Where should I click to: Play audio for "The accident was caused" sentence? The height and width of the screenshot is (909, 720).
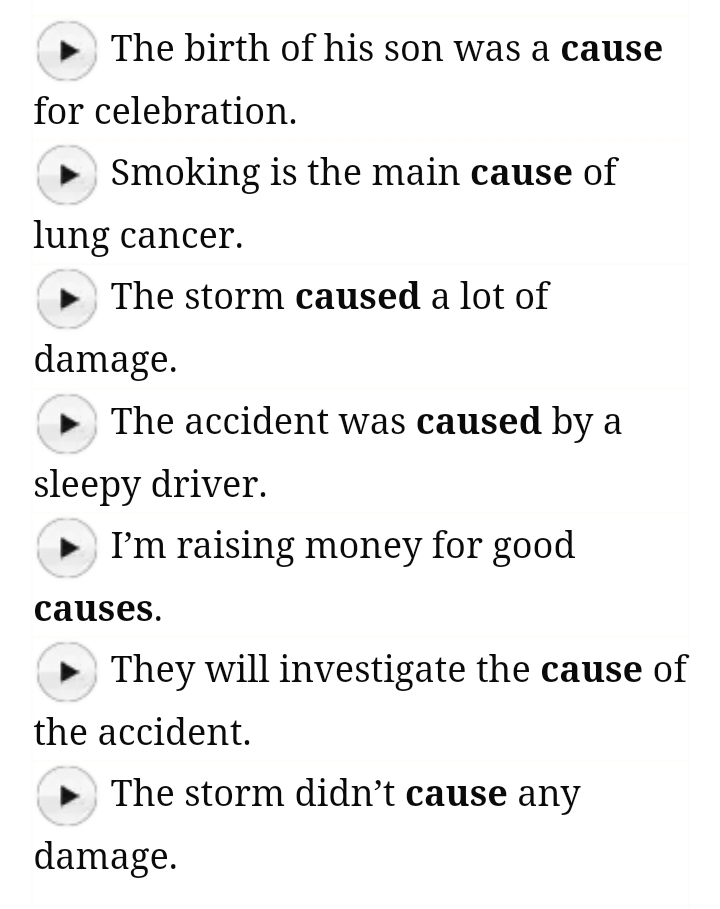(66, 424)
